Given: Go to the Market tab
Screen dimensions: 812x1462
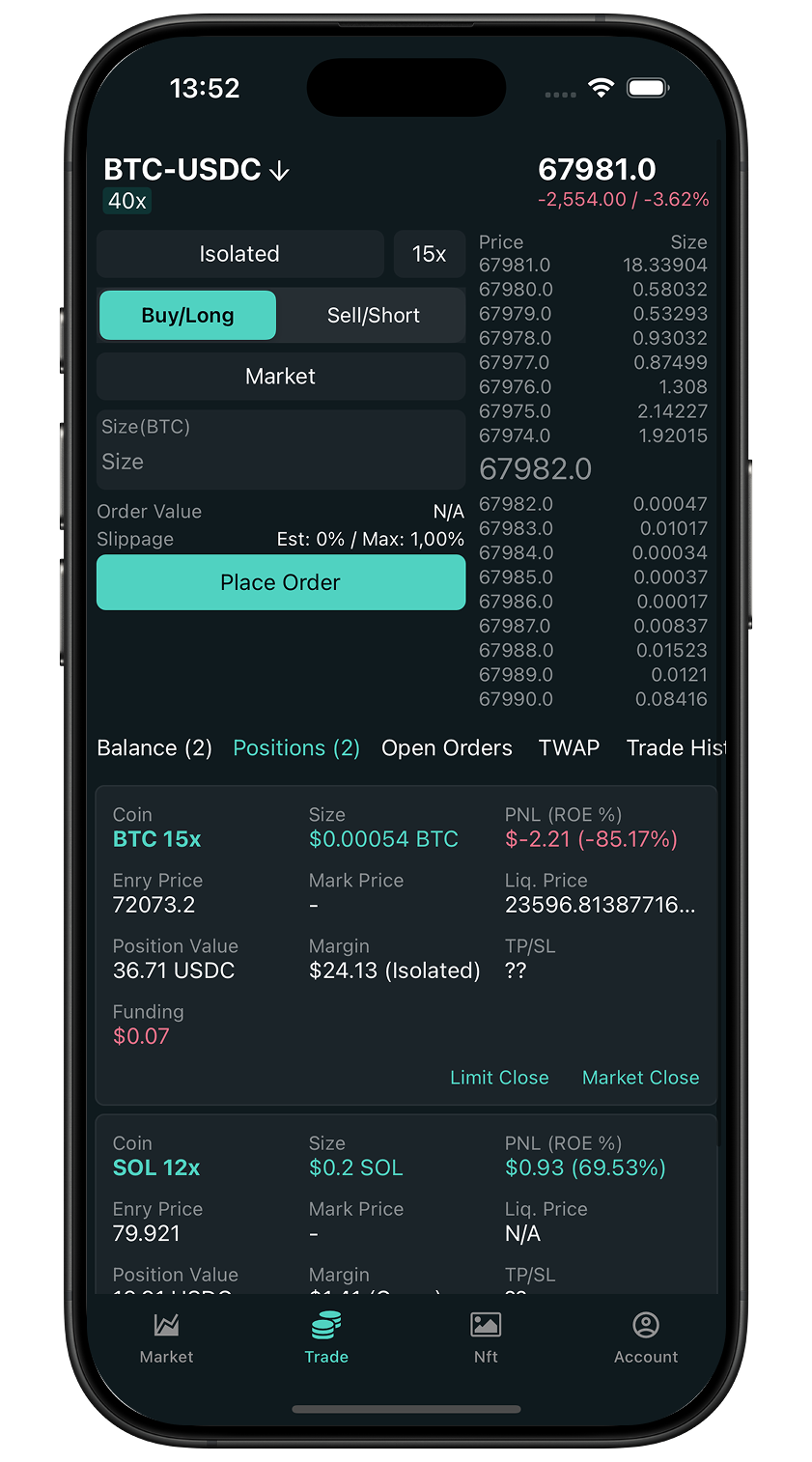Looking at the screenshot, I should 166,1337.
